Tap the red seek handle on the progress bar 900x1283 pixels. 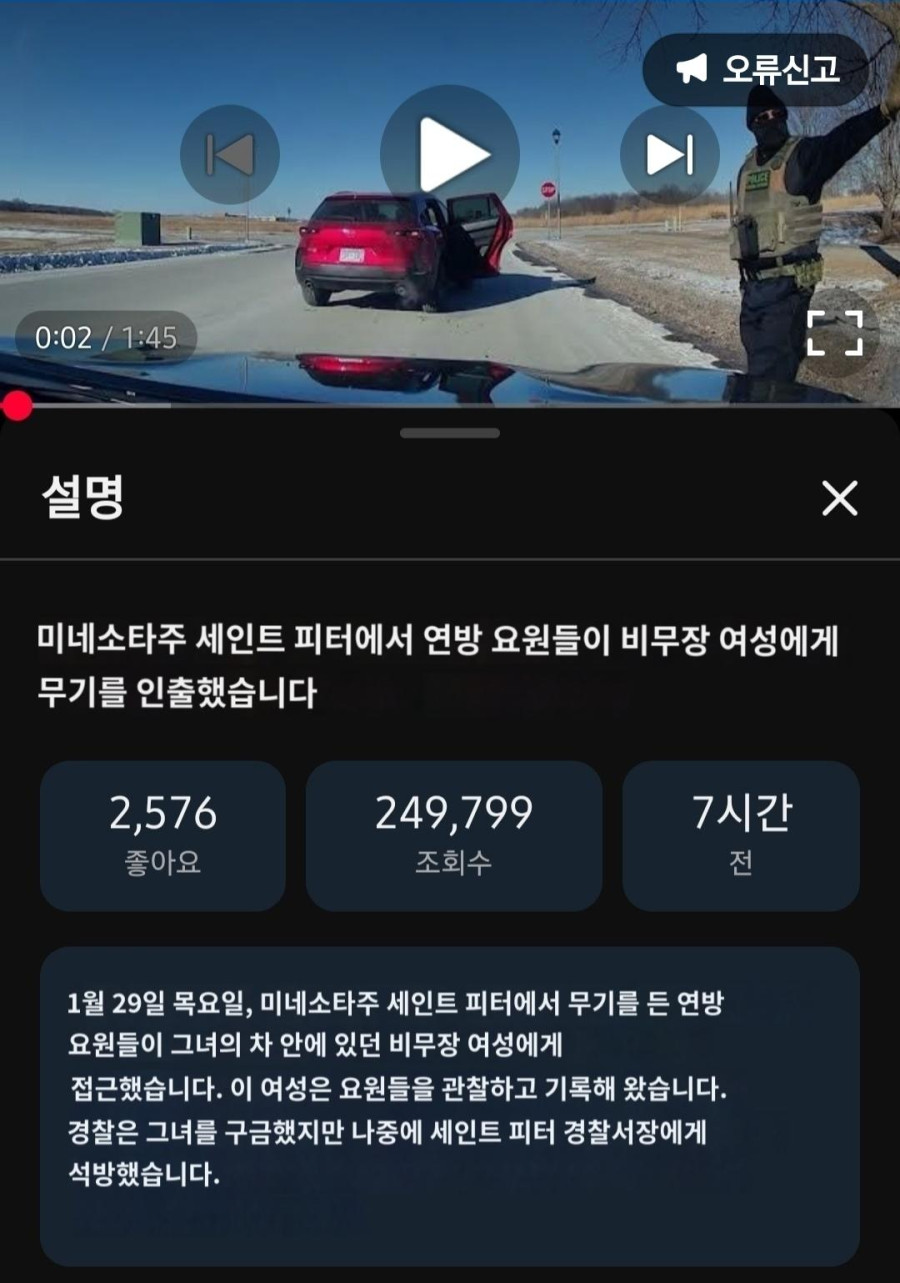point(17,405)
